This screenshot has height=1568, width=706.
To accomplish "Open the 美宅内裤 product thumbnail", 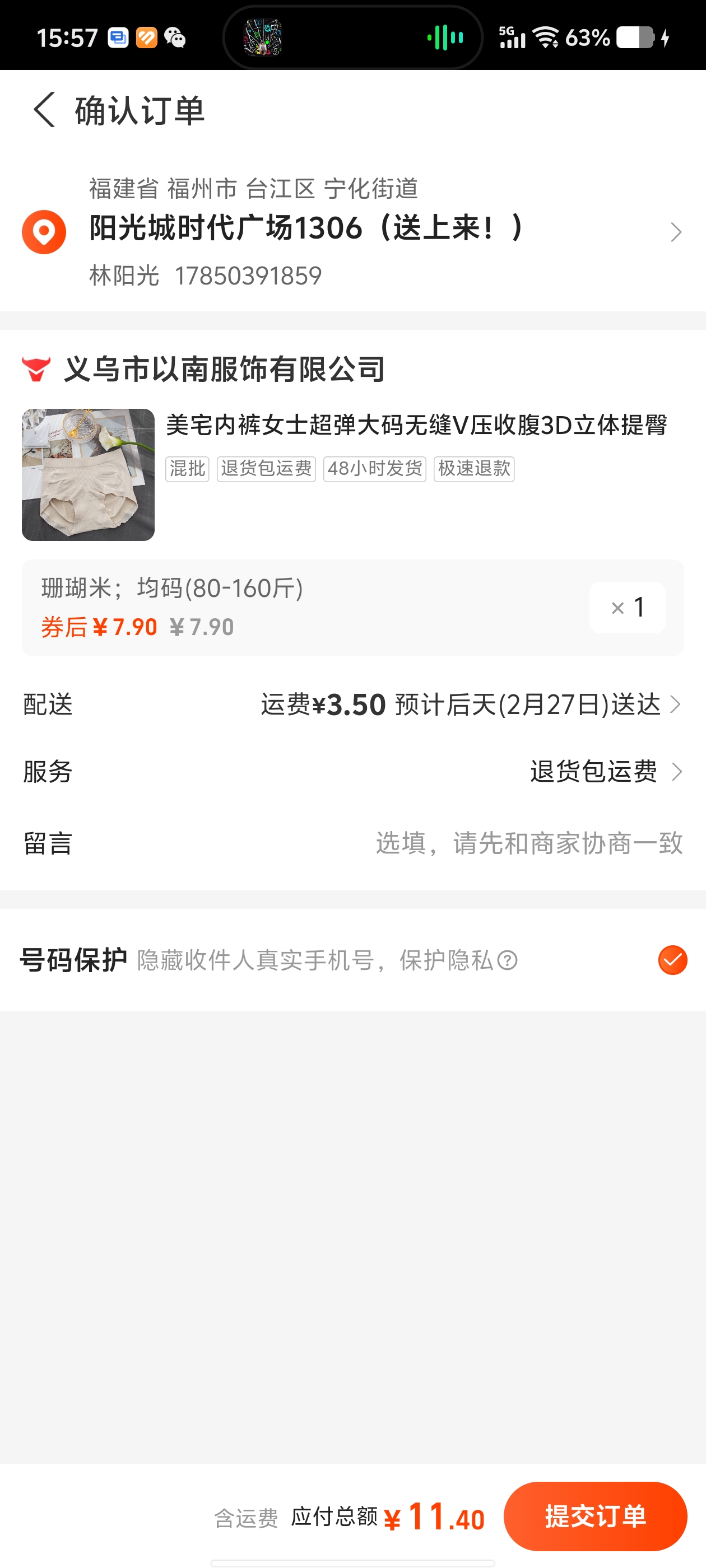I will pyautogui.click(x=89, y=474).
